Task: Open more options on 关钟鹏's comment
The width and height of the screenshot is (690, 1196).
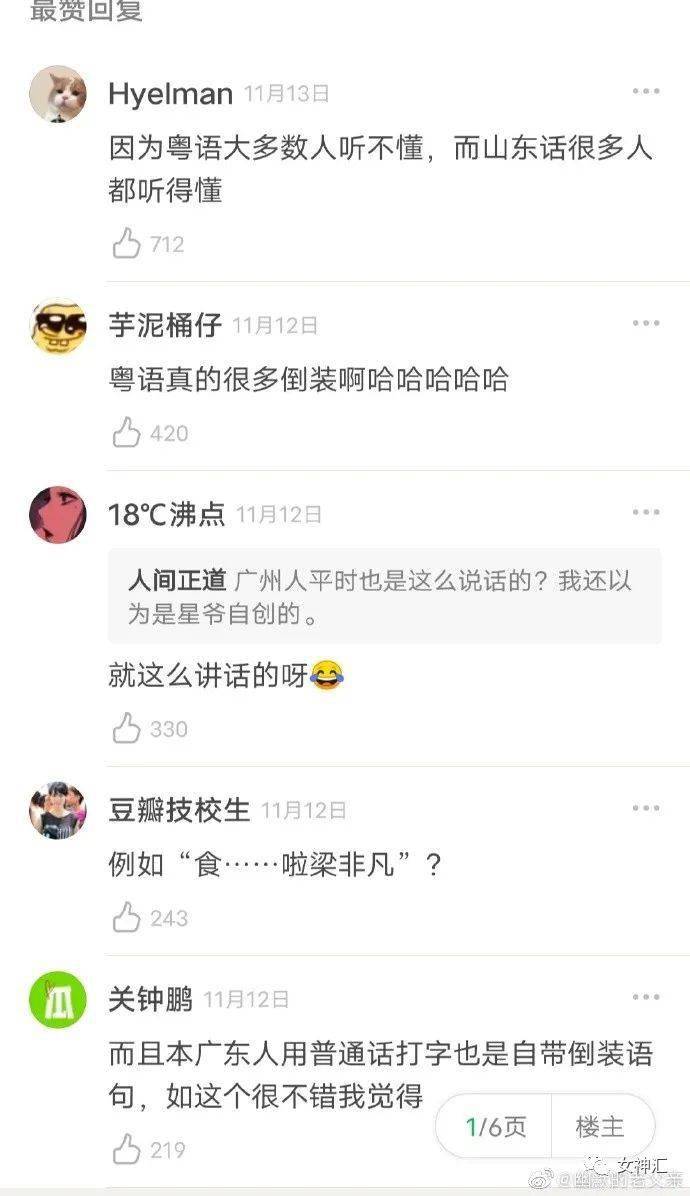Action: pos(646,998)
